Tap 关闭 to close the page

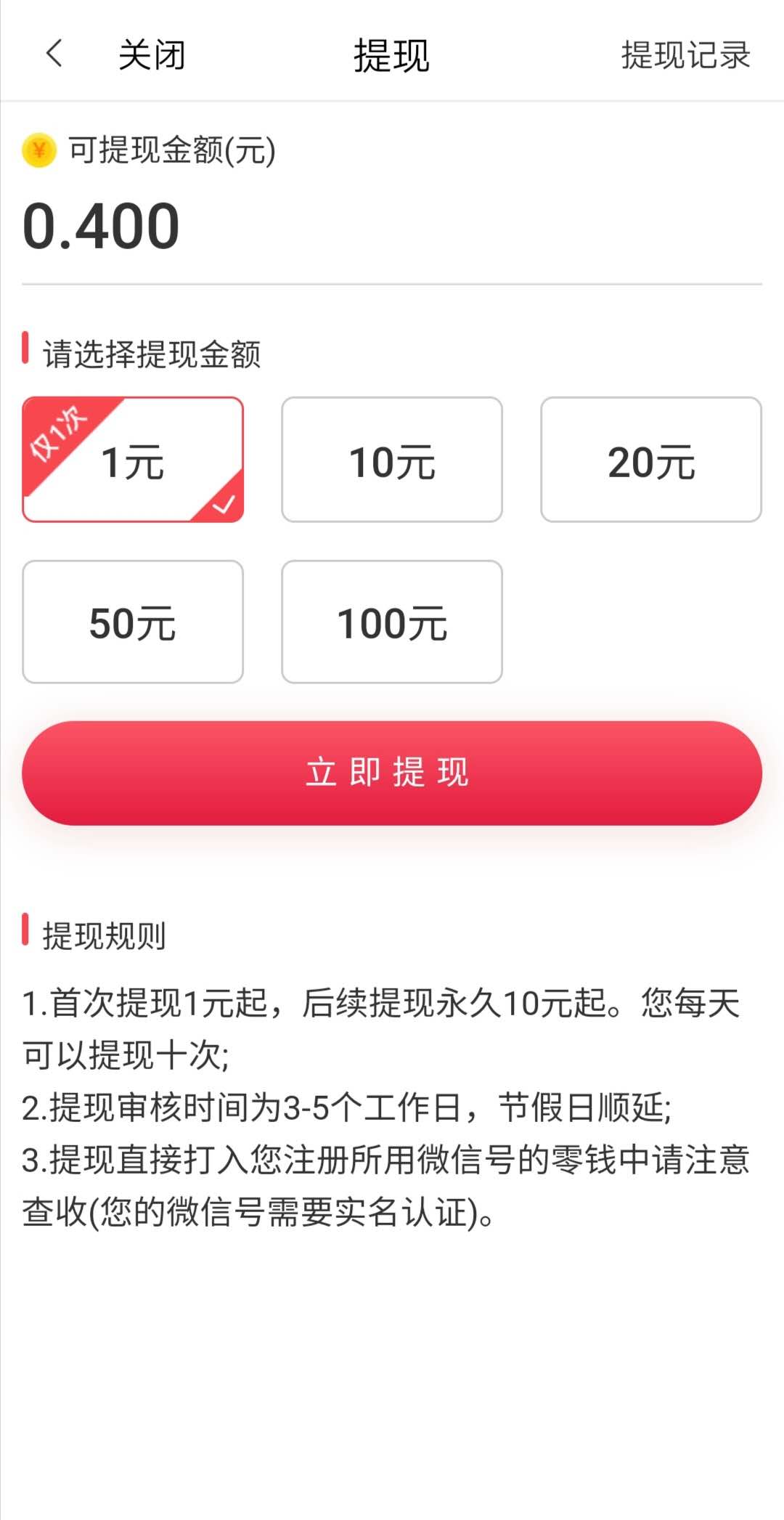[x=152, y=54]
